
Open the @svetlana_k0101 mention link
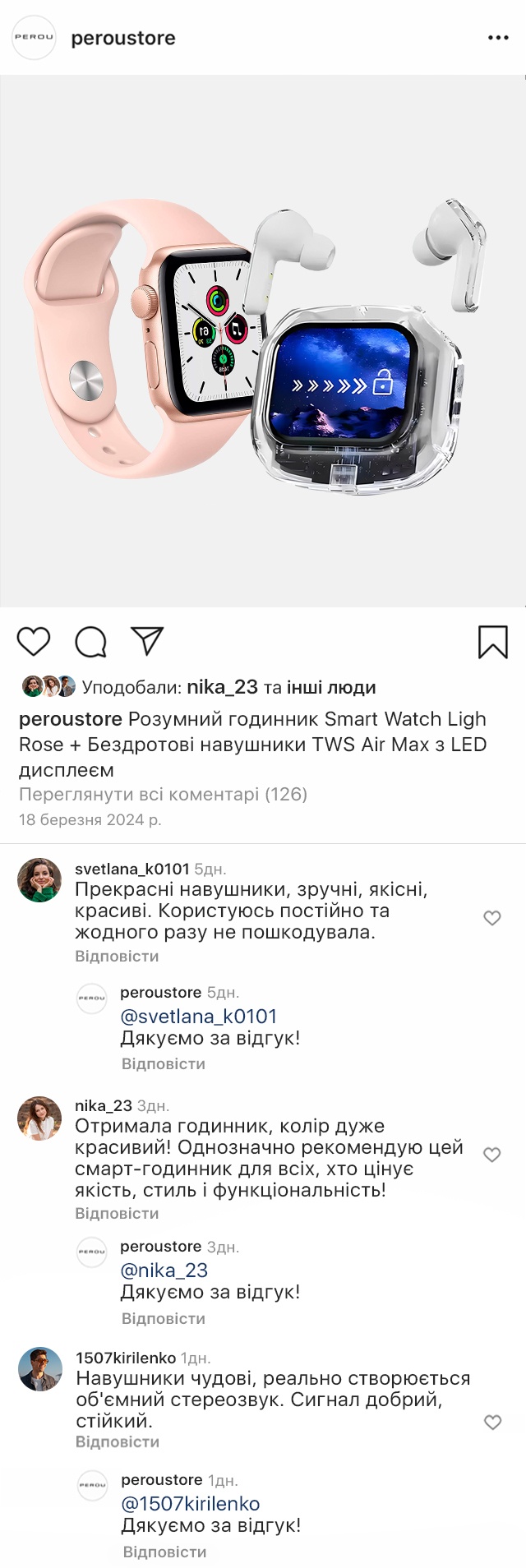point(198,1017)
